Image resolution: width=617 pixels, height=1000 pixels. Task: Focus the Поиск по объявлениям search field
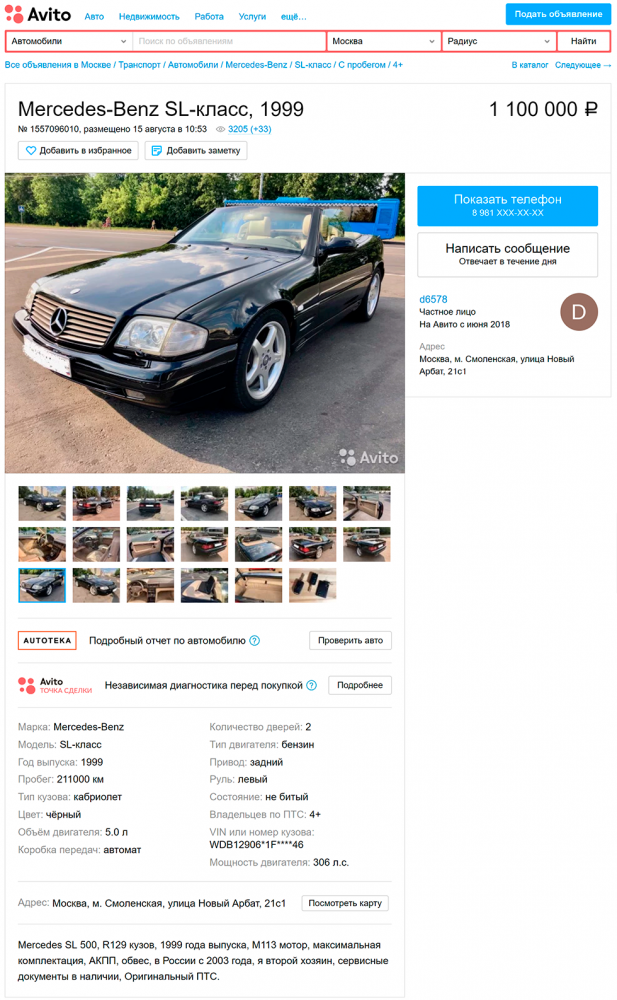pyautogui.click(x=229, y=41)
